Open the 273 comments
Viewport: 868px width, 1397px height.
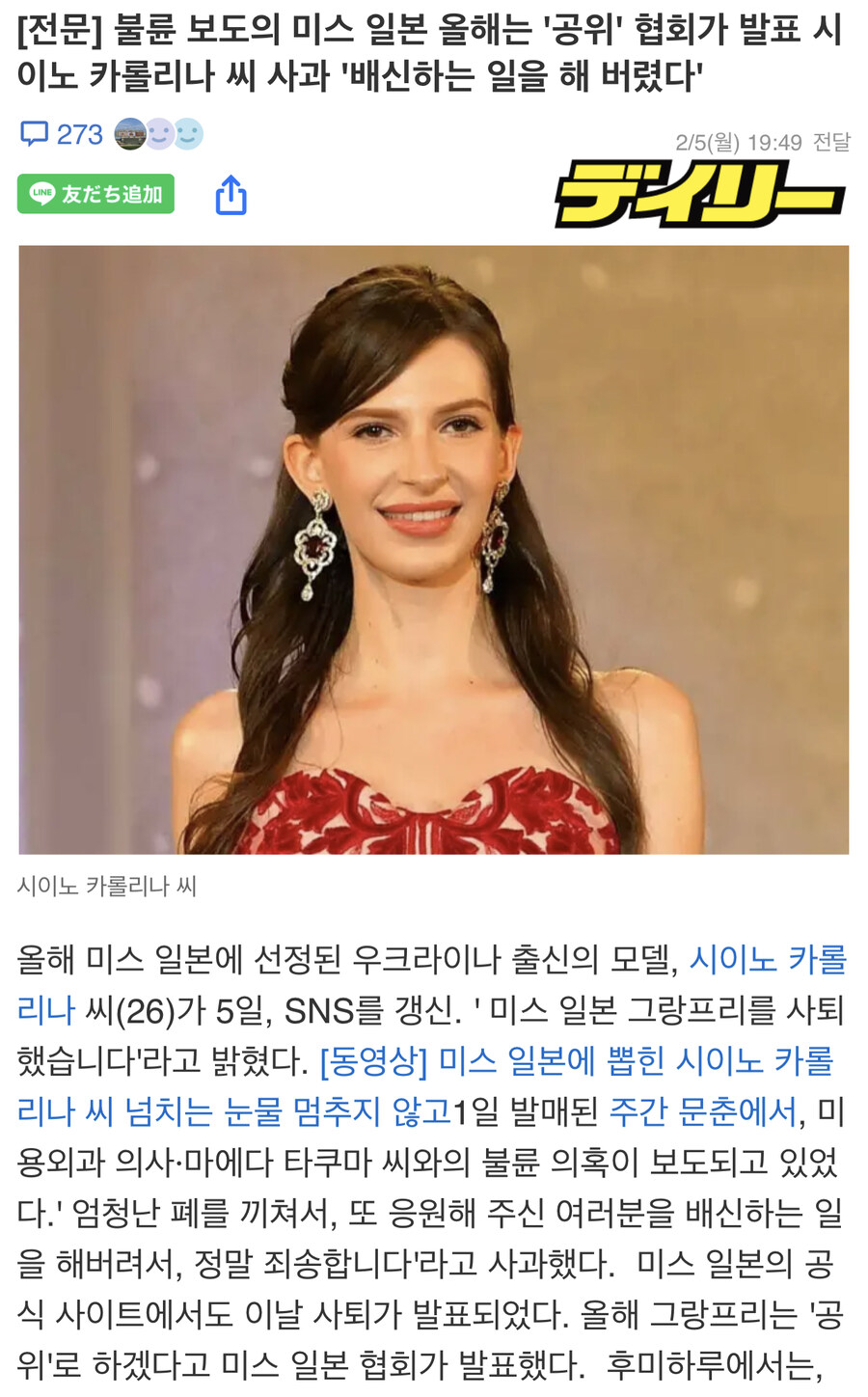click(x=63, y=134)
